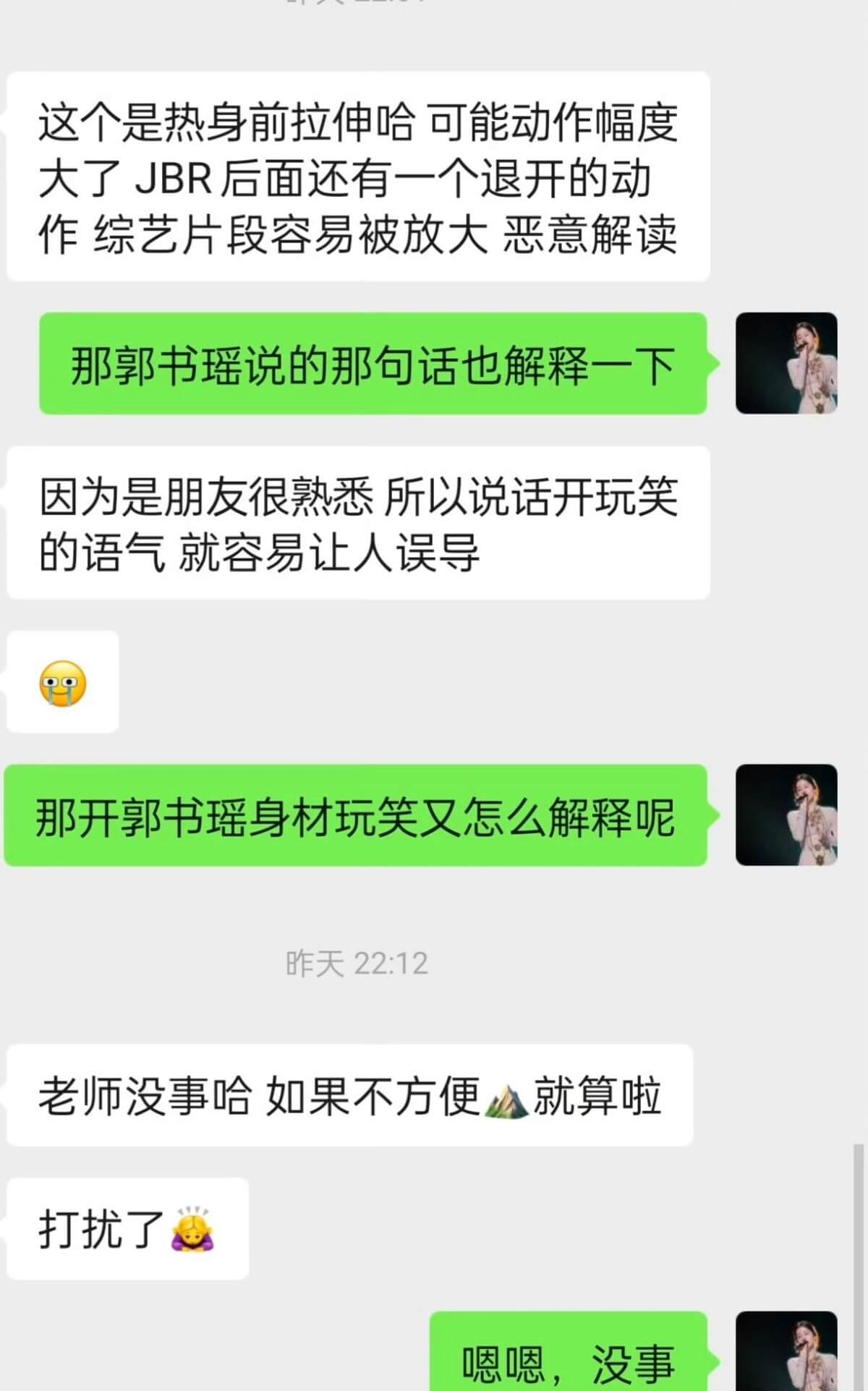868x1391 pixels.
Task: Open sender avatar beside message 那开郭书瑶身材玩笑又怎么解释呢
Action: pyautogui.click(x=786, y=814)
